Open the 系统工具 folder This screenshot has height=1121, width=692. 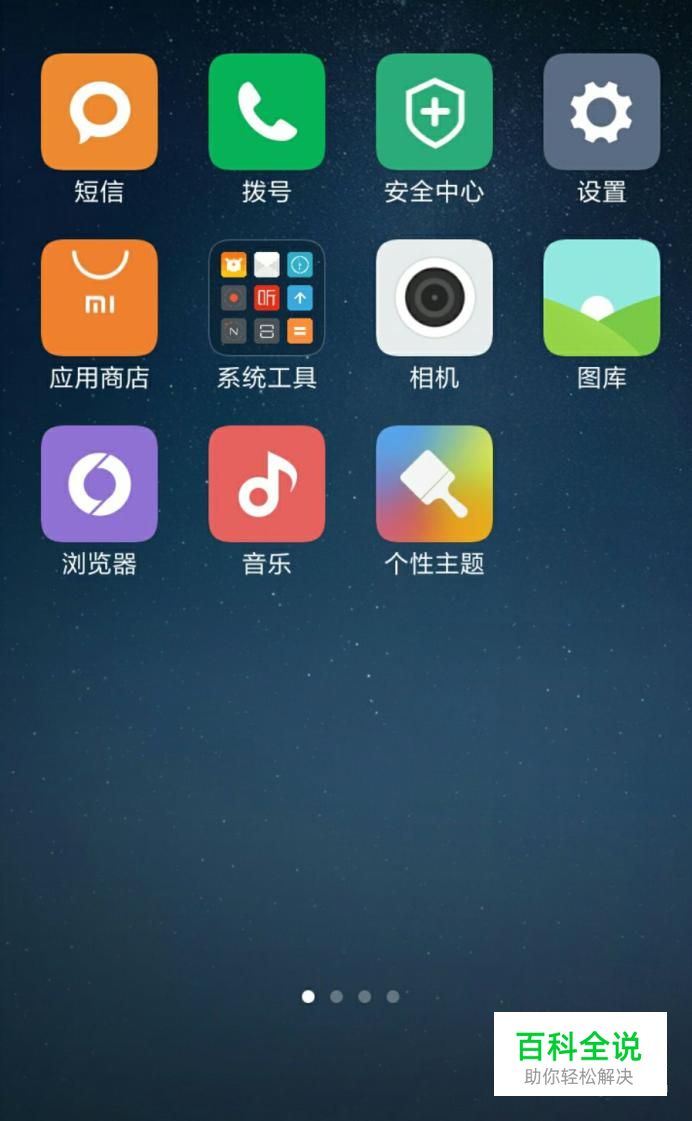tap(266, 298)
